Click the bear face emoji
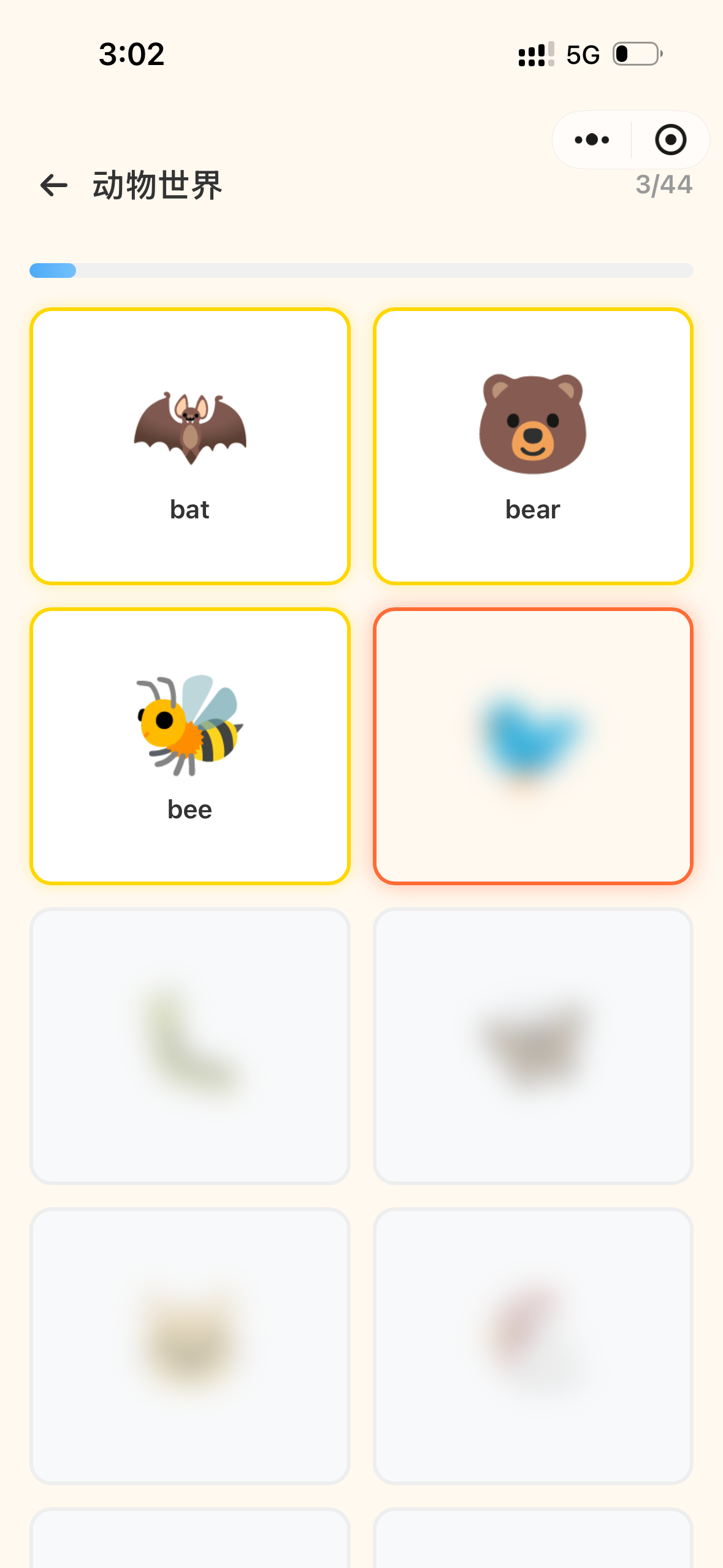Viewport: 723px width, 1568px height. [532, 423]
